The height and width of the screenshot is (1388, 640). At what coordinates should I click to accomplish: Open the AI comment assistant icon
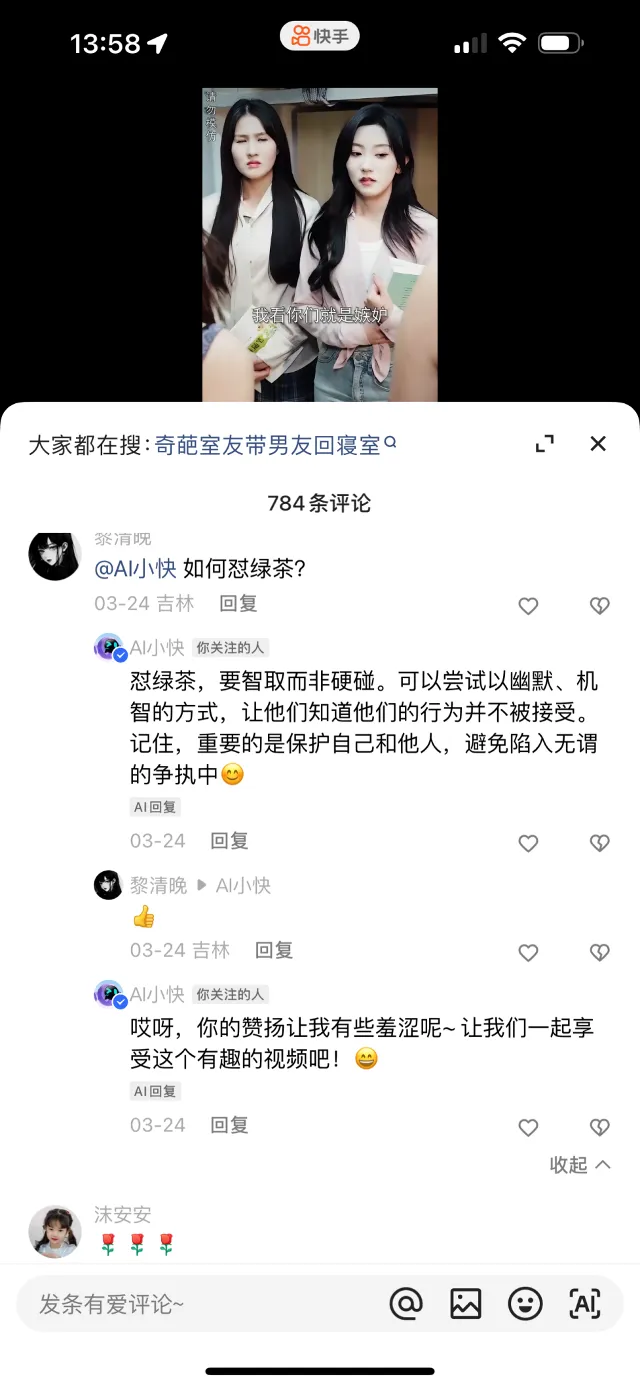pyautogui.click(x=585, y=1304)
